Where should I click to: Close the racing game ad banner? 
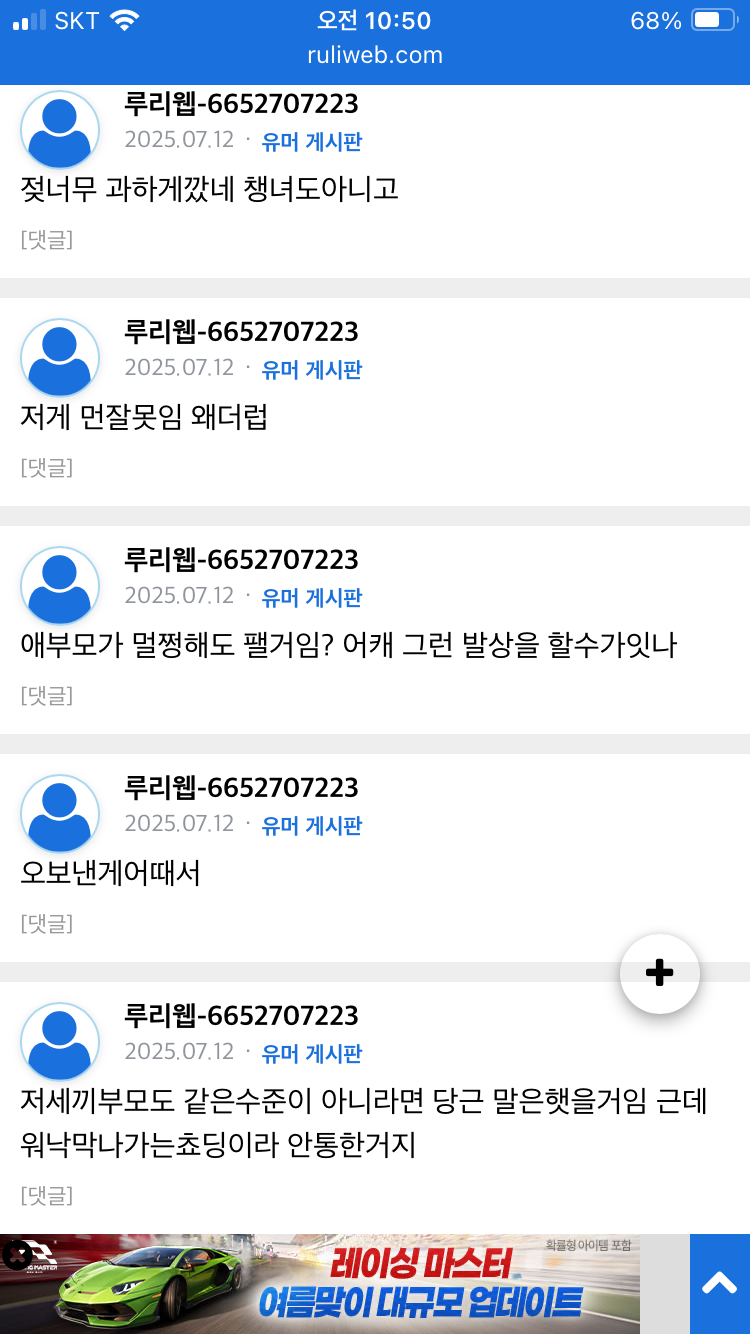pyautogui.click(x=16, y=1254)
